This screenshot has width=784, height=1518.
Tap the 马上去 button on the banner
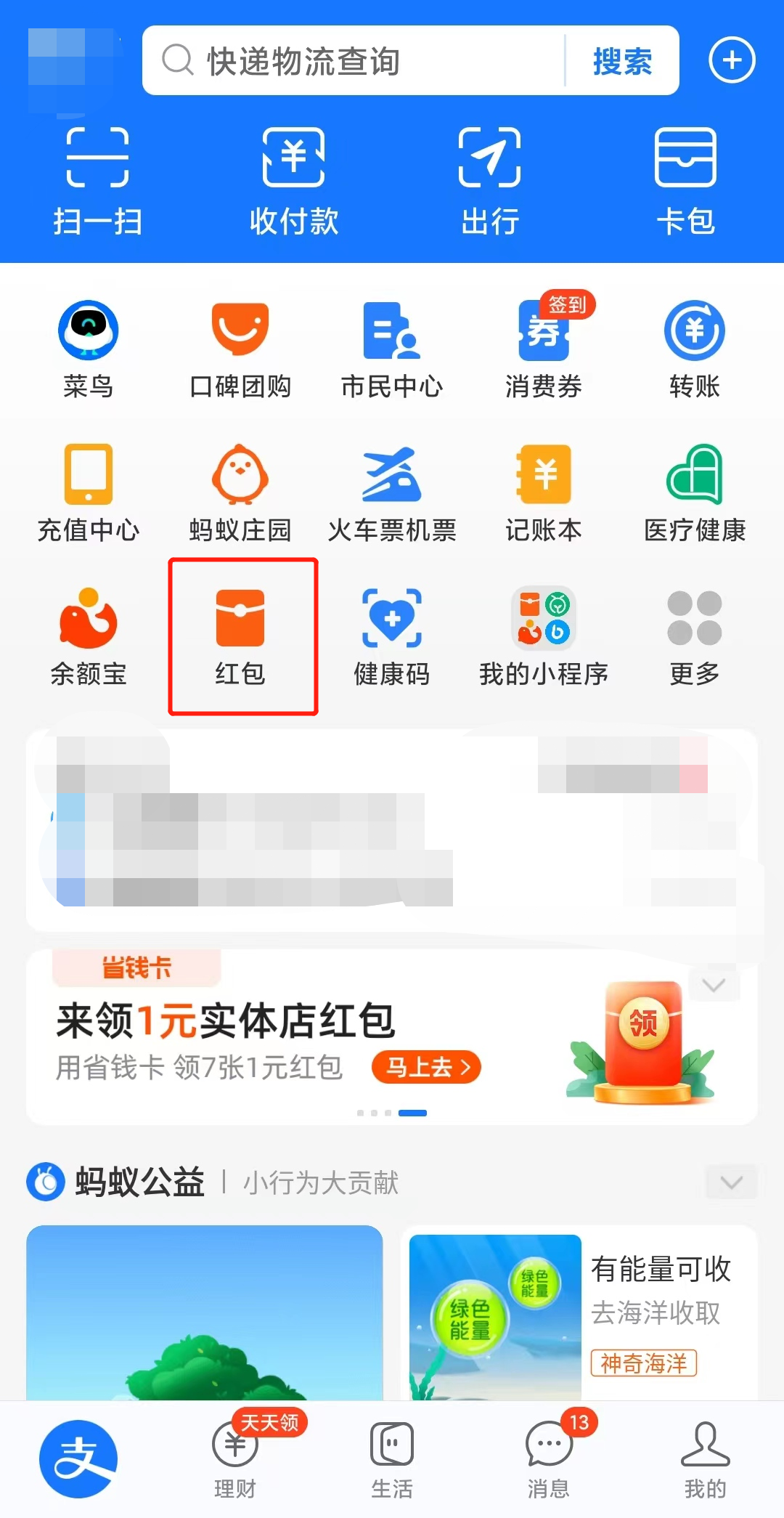[426, 1067]
